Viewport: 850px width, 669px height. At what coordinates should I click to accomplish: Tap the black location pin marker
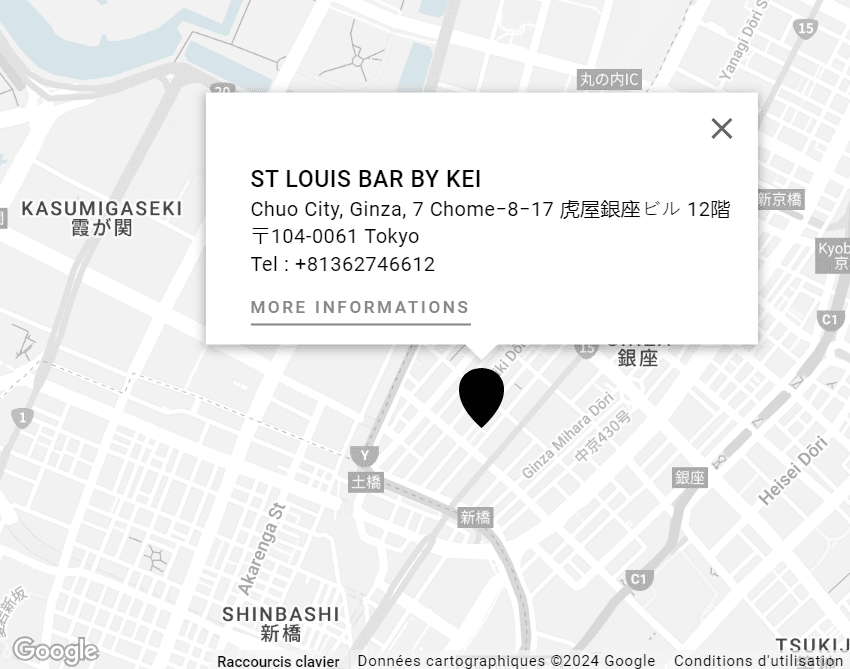pos(481,393)
